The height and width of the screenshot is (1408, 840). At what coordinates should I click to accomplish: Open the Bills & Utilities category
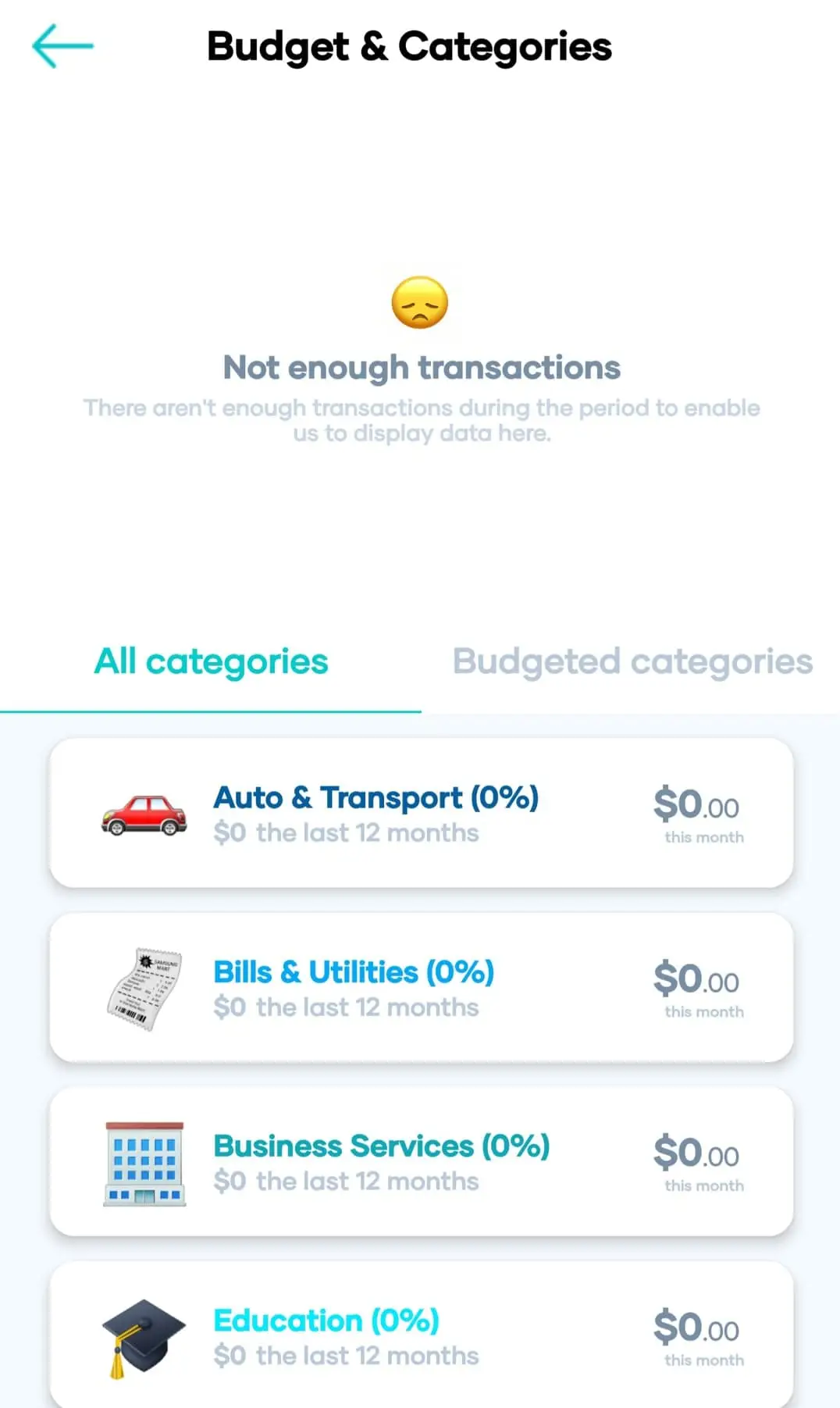(421, 986)
